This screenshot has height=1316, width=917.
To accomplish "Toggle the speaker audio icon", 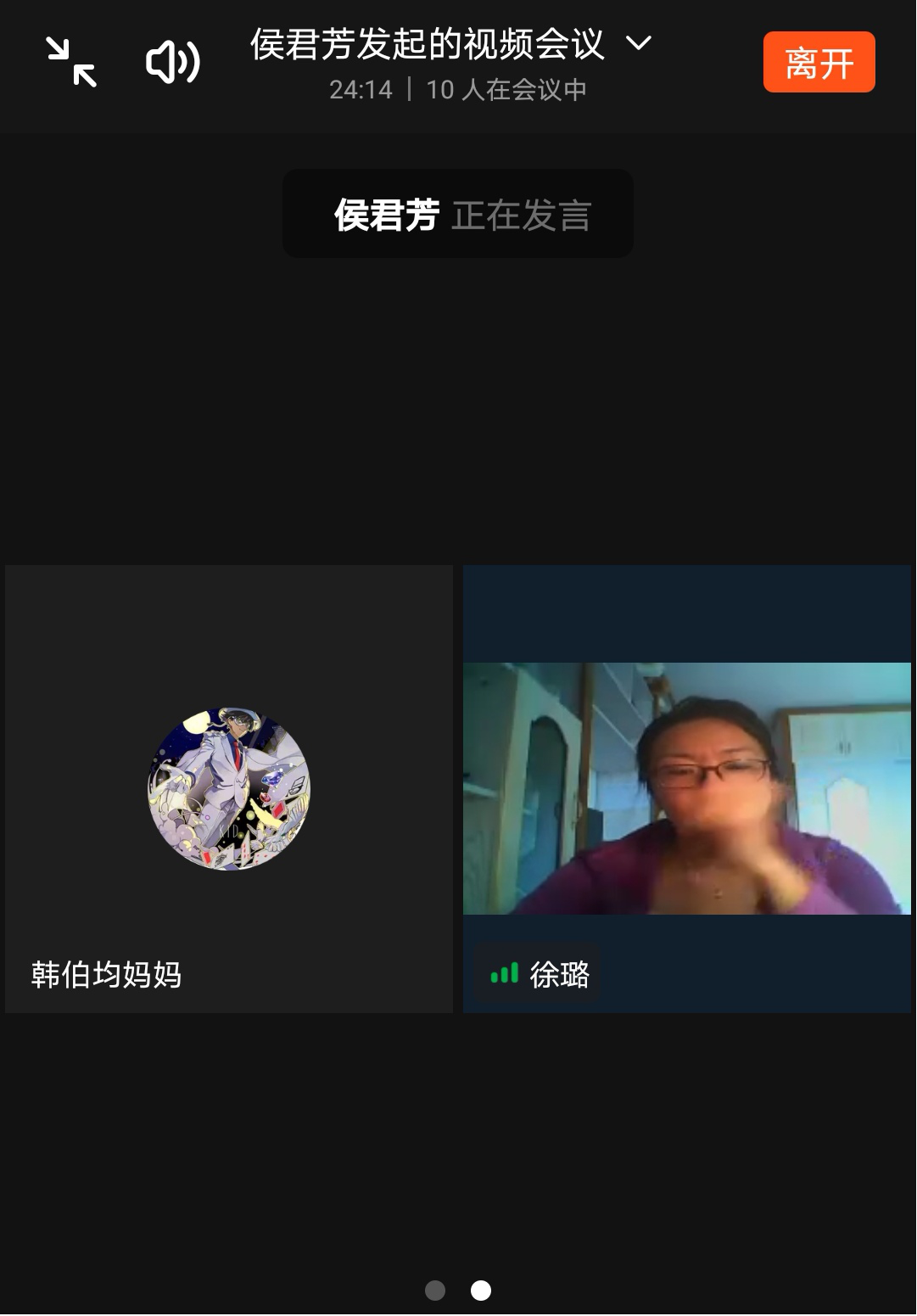I will (x=172, y=62).
